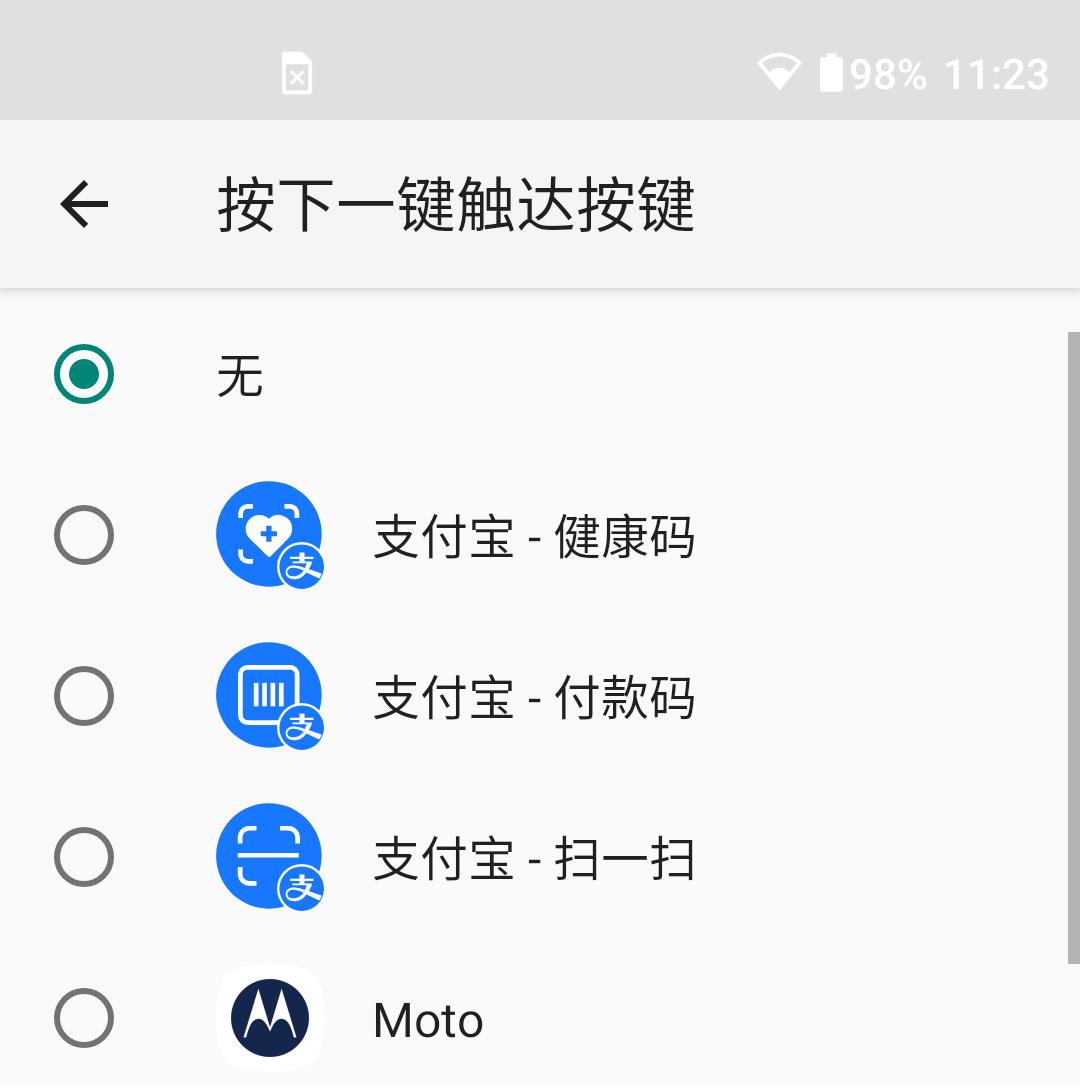The width and height of the screenshot is (1081, 1088).
Task: Tap the Alipay scan (扫一扫) app icon
Action: pyautogui.click(x=269, y=857)
